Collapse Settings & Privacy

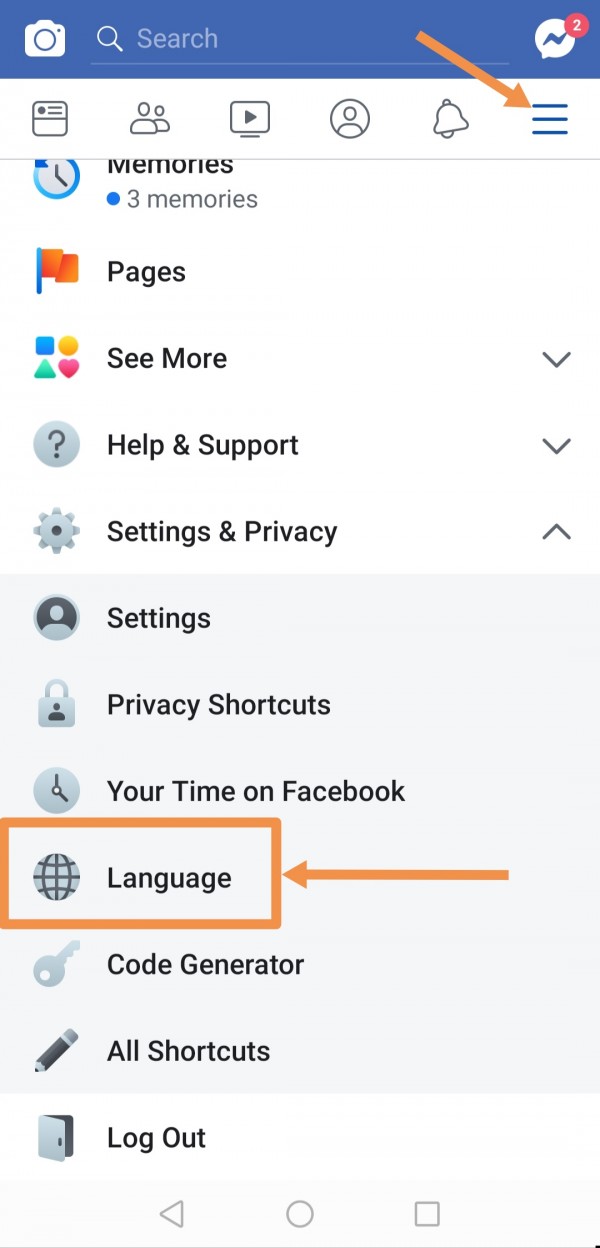click(300, 532)
